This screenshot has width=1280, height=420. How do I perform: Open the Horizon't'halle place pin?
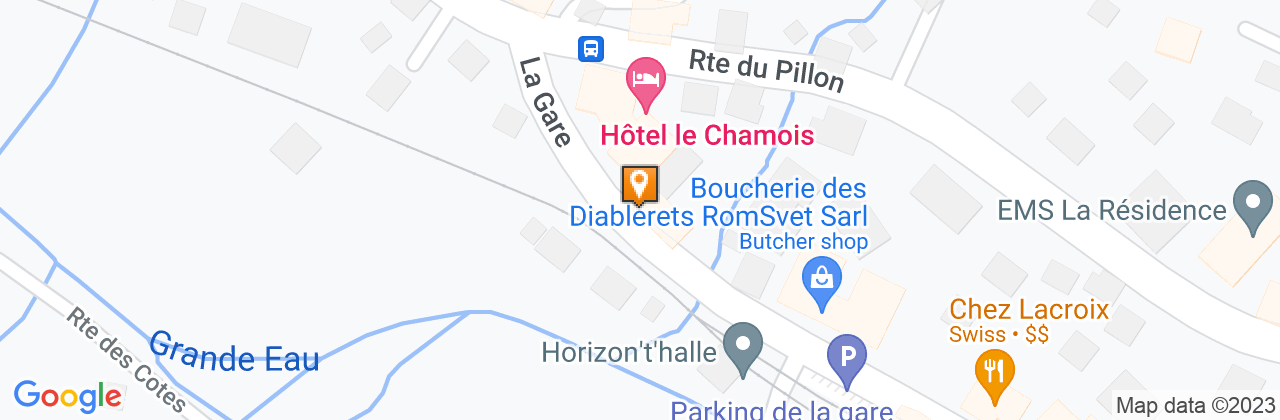pos(742,347)
